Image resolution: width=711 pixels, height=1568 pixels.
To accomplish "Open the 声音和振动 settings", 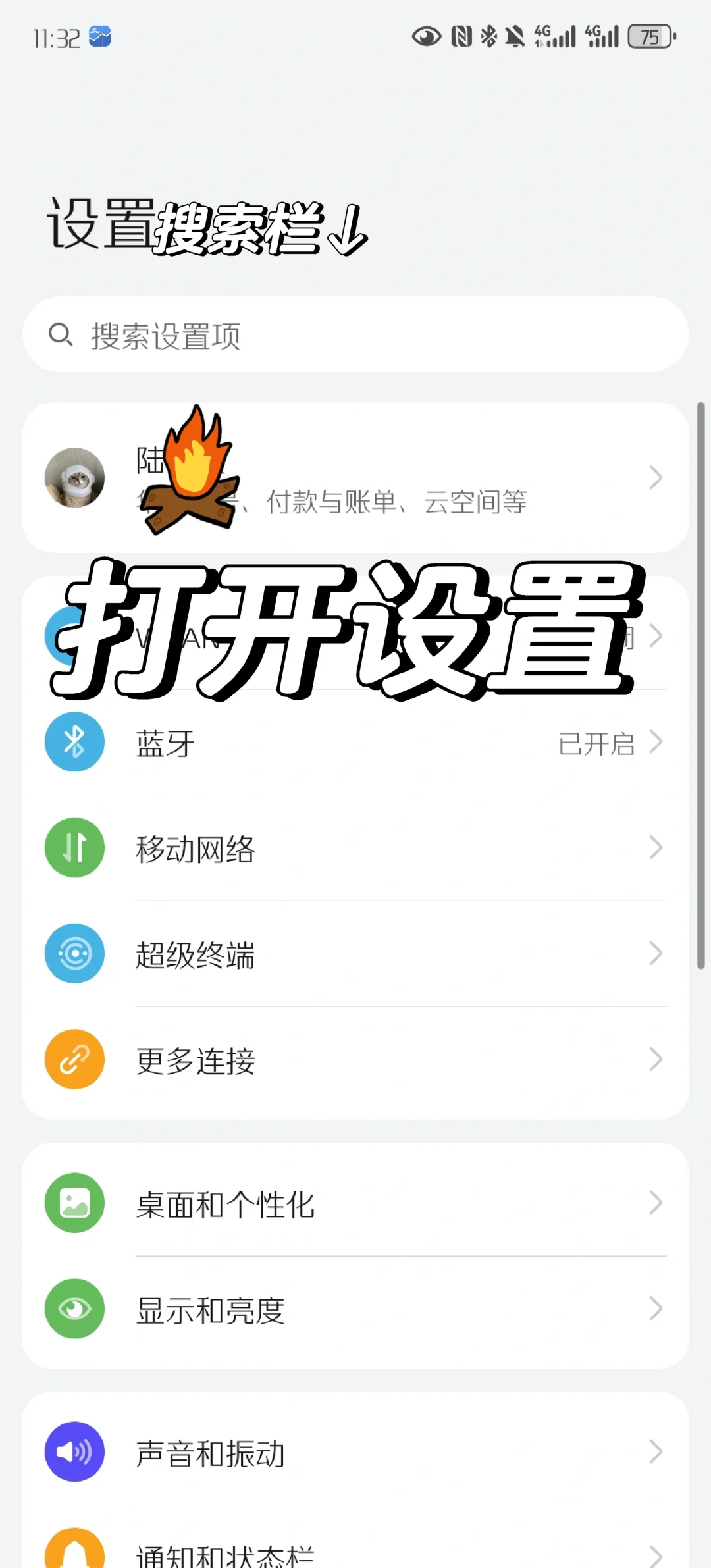I will click(355, 1452).
